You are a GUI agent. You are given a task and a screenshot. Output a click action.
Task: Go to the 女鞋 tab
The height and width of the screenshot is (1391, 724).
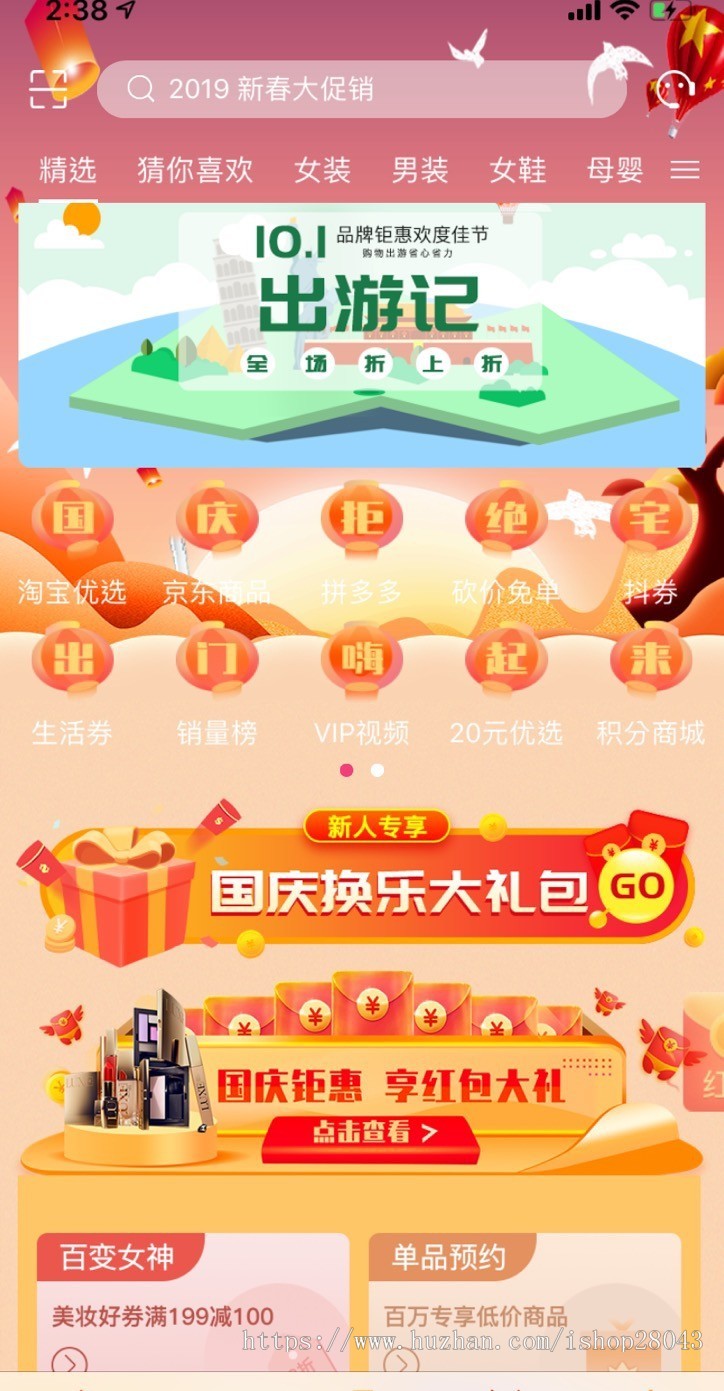pyautogui.click(x=518, y=170)
